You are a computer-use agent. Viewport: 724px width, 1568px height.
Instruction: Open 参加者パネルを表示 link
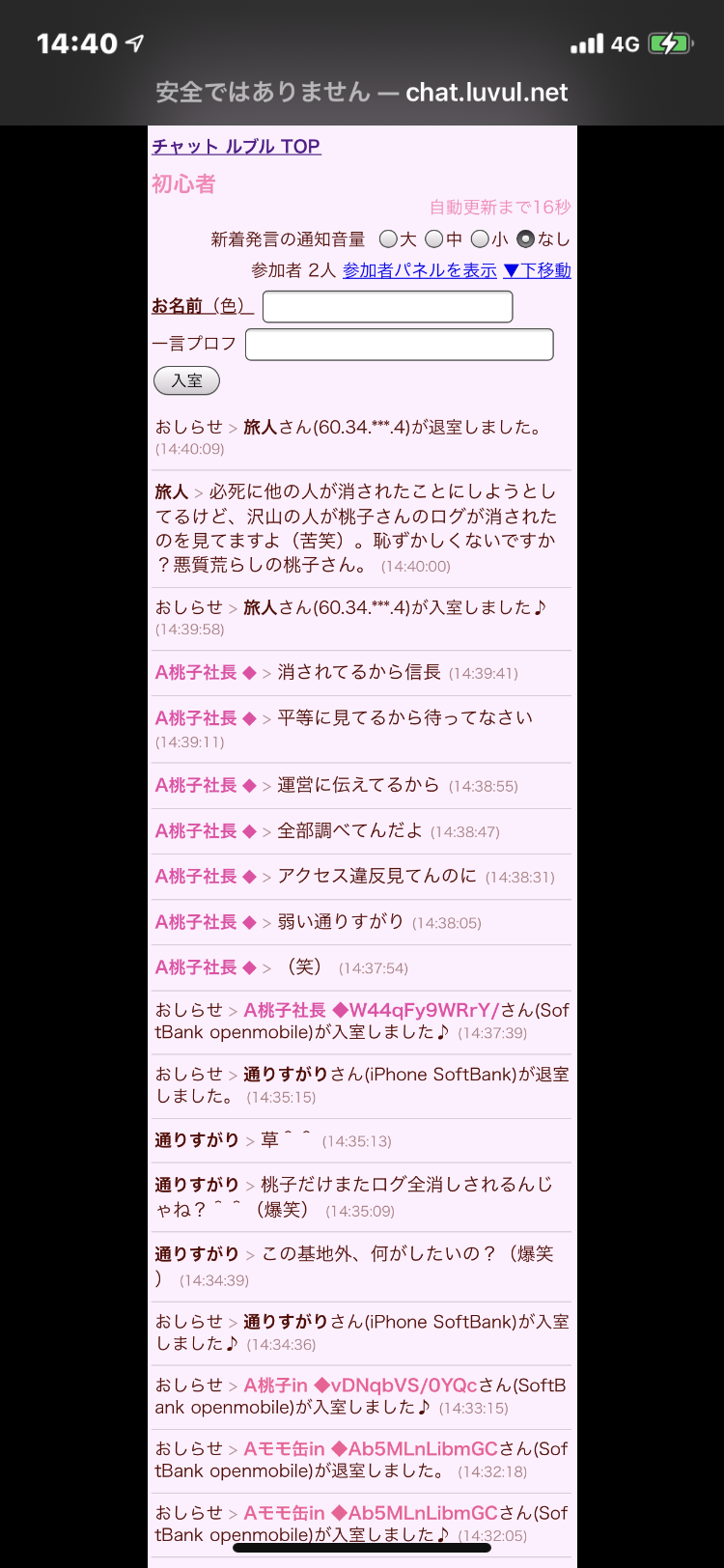coord(419,270)
